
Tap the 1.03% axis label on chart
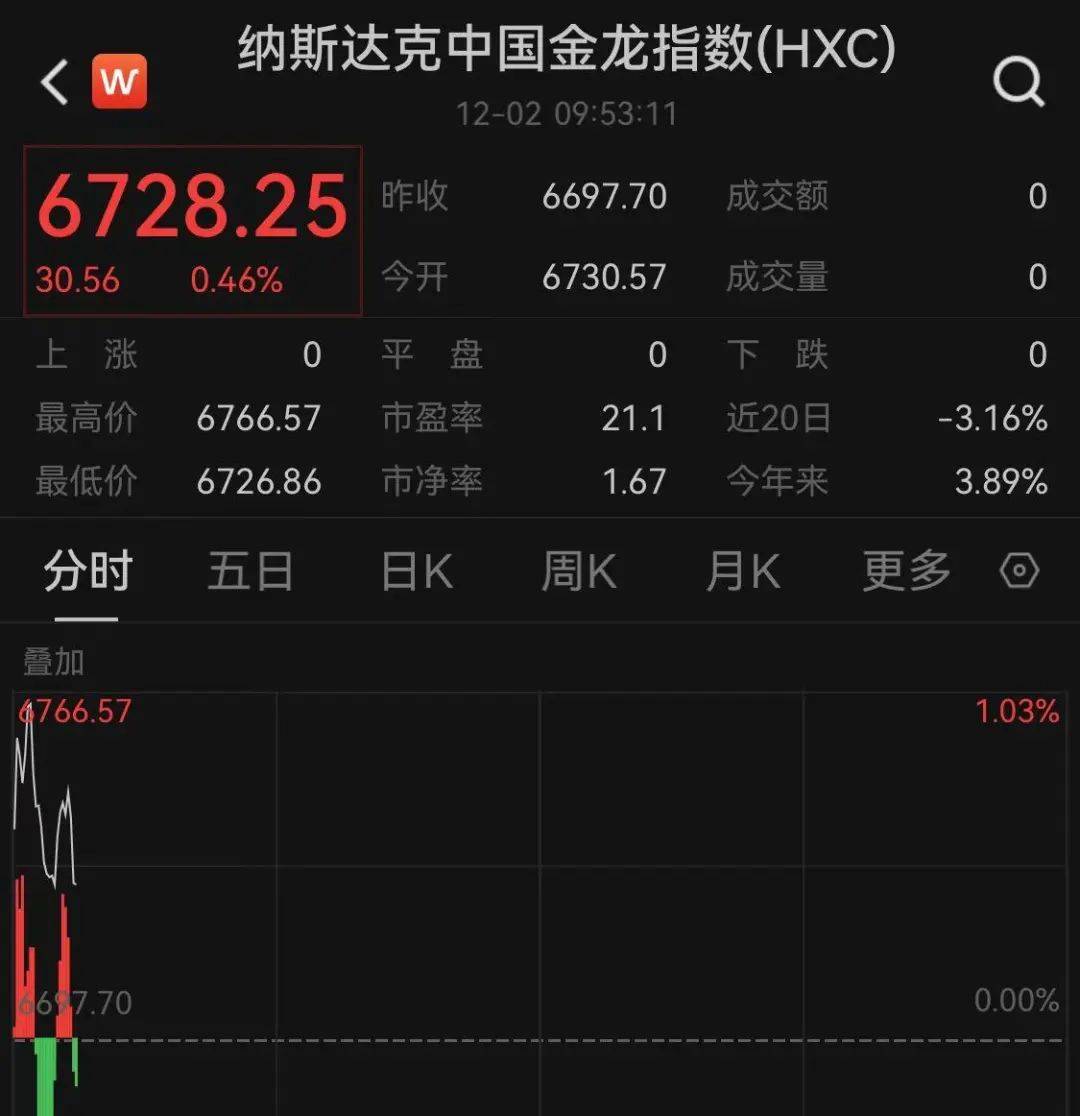coord(1017,713)
